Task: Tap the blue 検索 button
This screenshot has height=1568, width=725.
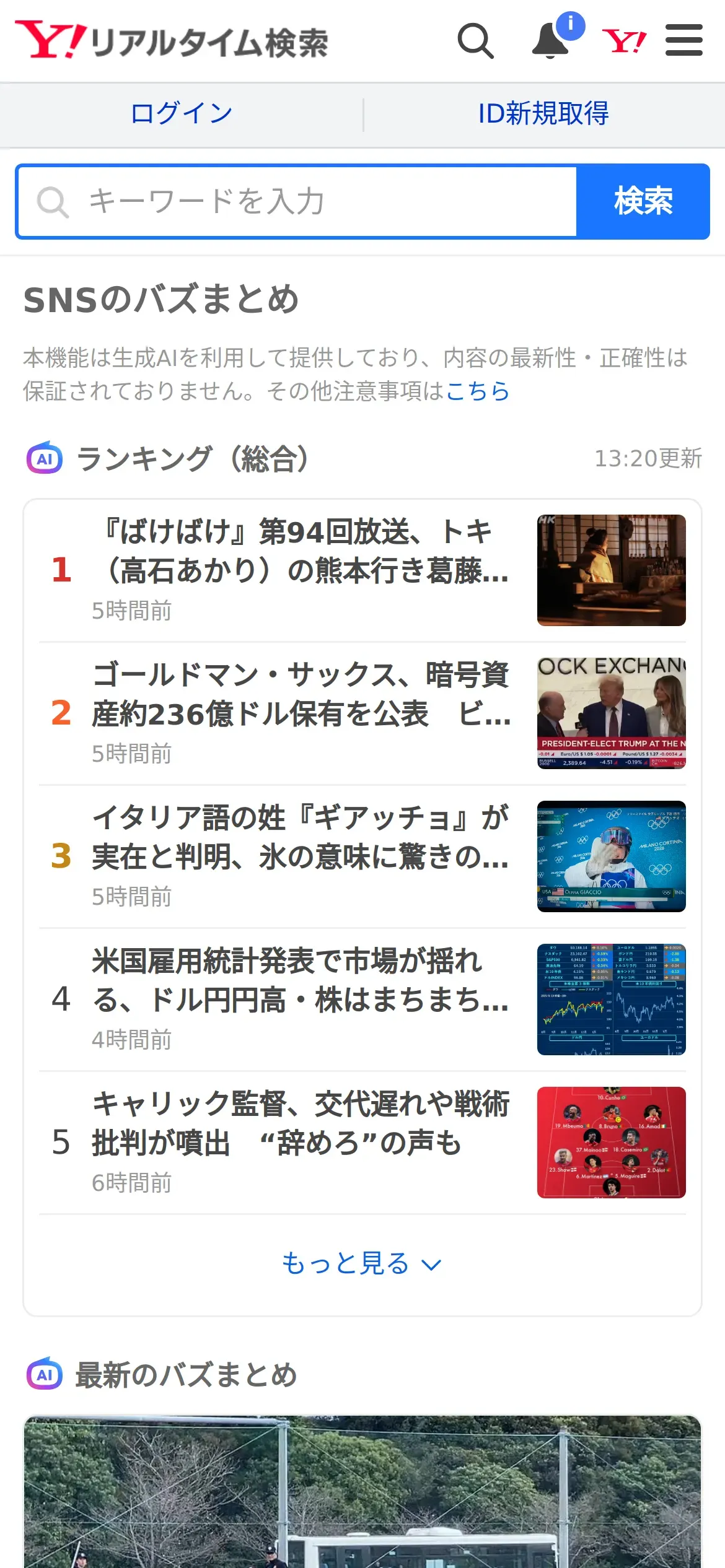Action: pyautogui.click(x=643, y=201)
